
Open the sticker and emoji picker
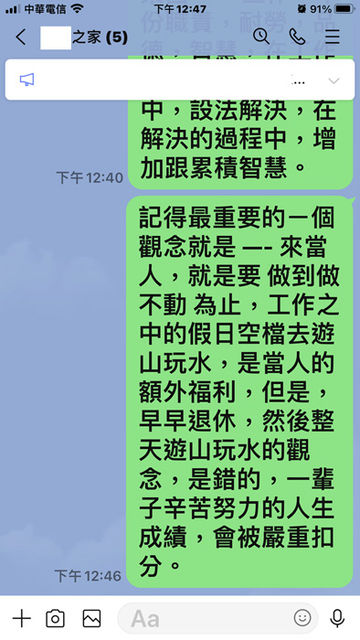point(302,618)
